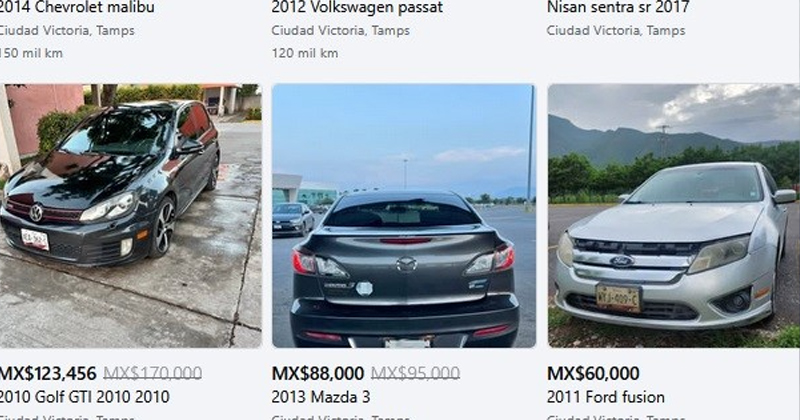Open the 2011 Ford fusion listing
Screen dimensions: 800x420
[x=673, y=215]
